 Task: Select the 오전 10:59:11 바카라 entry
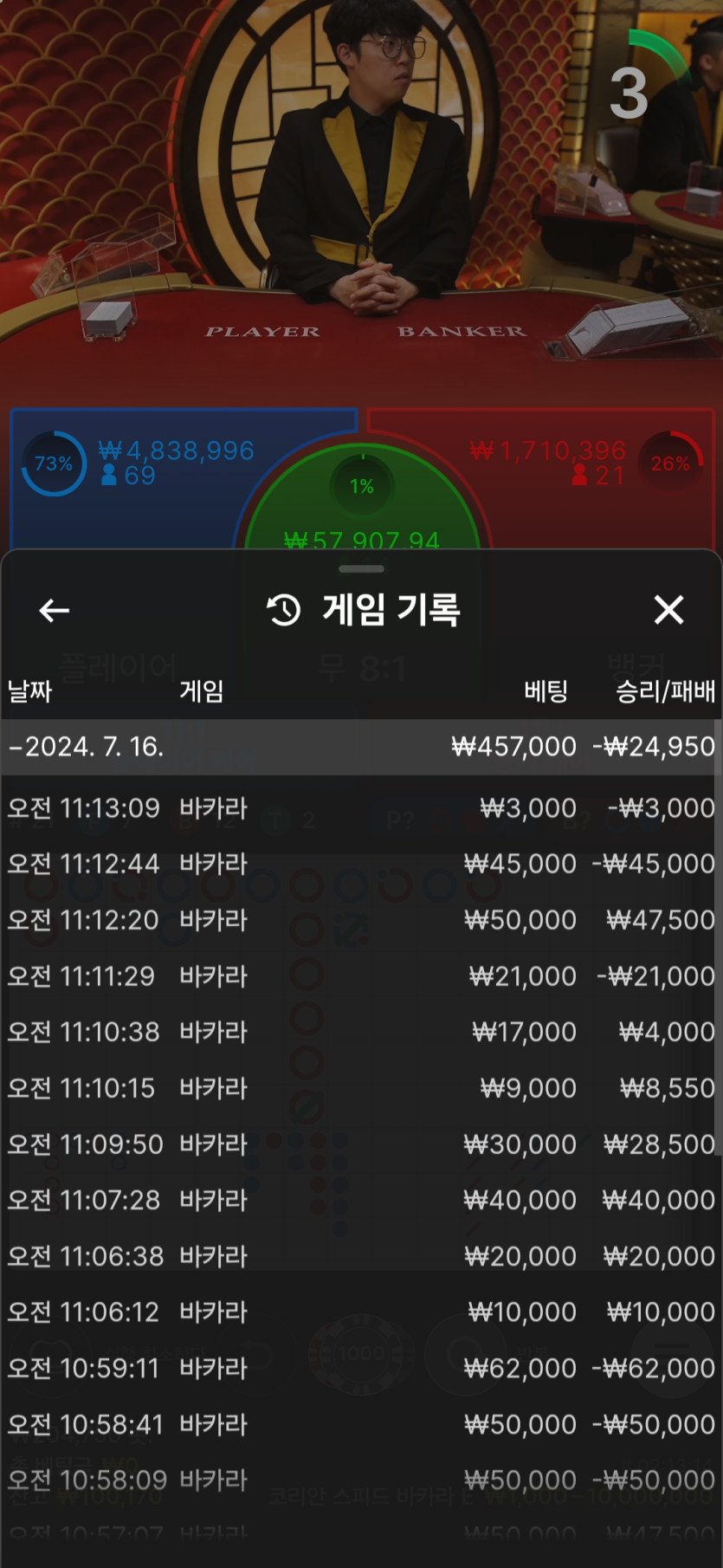click(x=361, y=1369)
